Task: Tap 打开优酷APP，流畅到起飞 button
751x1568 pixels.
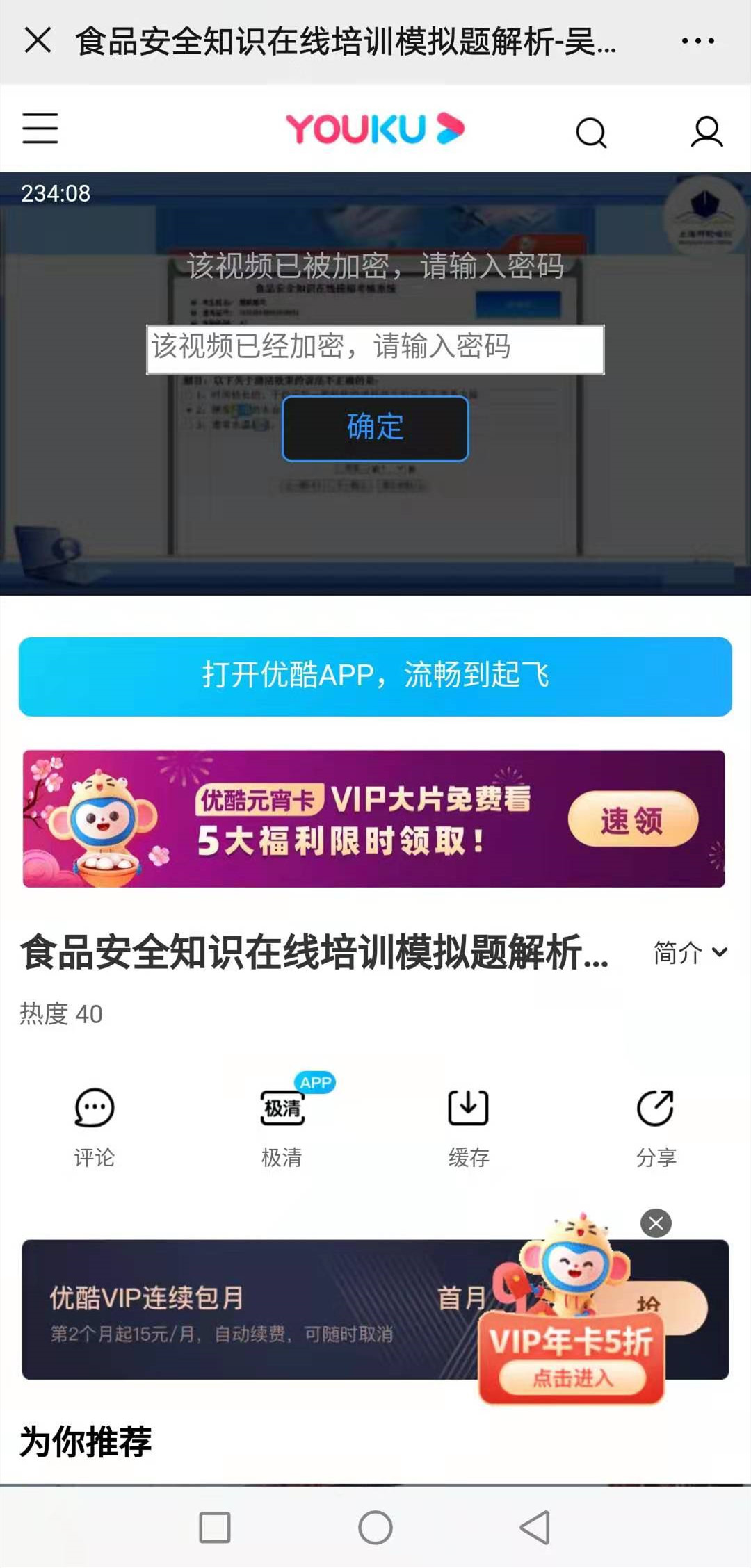Action: tap(375, 676)
